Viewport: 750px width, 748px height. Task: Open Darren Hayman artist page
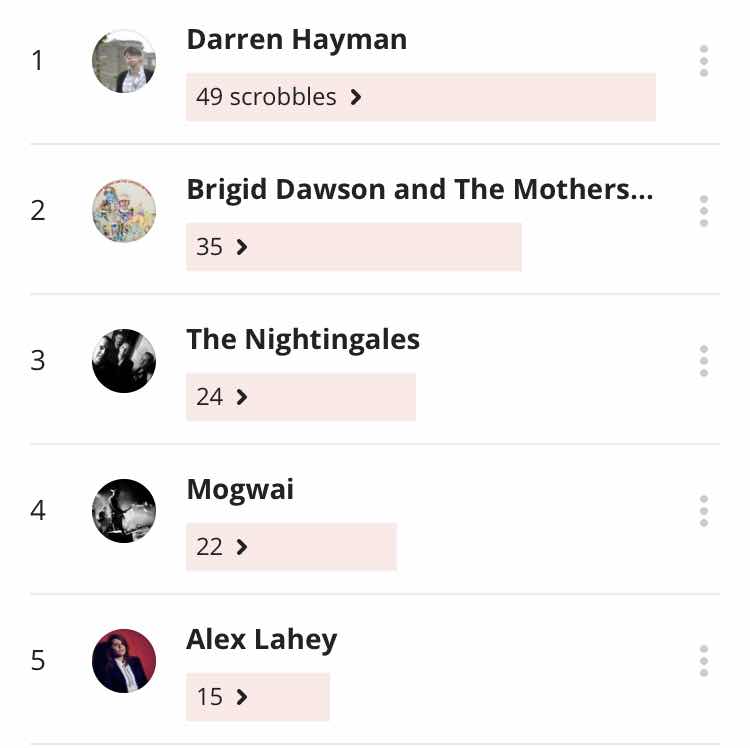click(x=296, y=40)
